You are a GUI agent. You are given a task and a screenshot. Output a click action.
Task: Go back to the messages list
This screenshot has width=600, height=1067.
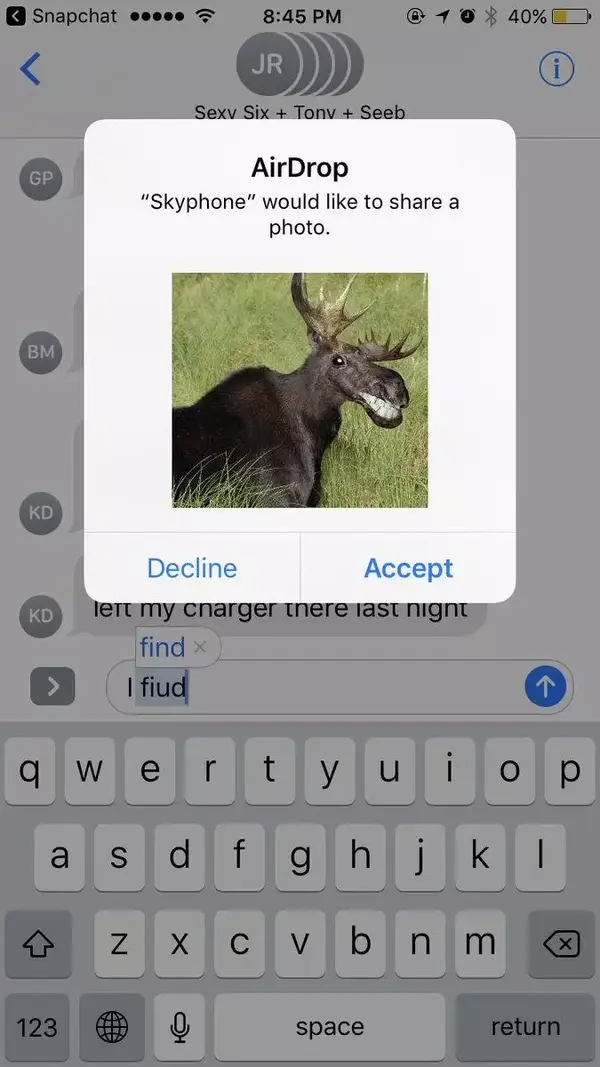pos(30,68)
